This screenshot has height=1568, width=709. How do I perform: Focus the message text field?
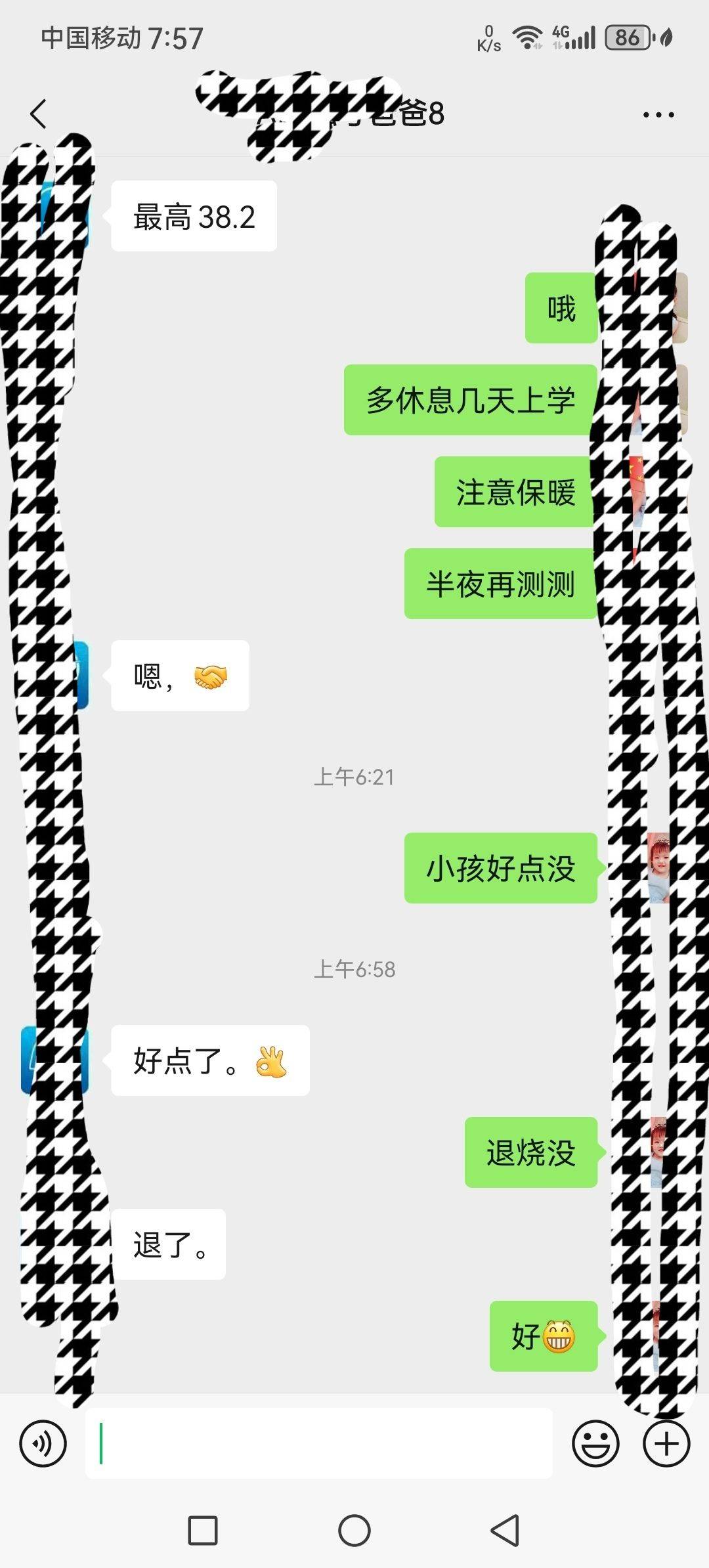318,1443
